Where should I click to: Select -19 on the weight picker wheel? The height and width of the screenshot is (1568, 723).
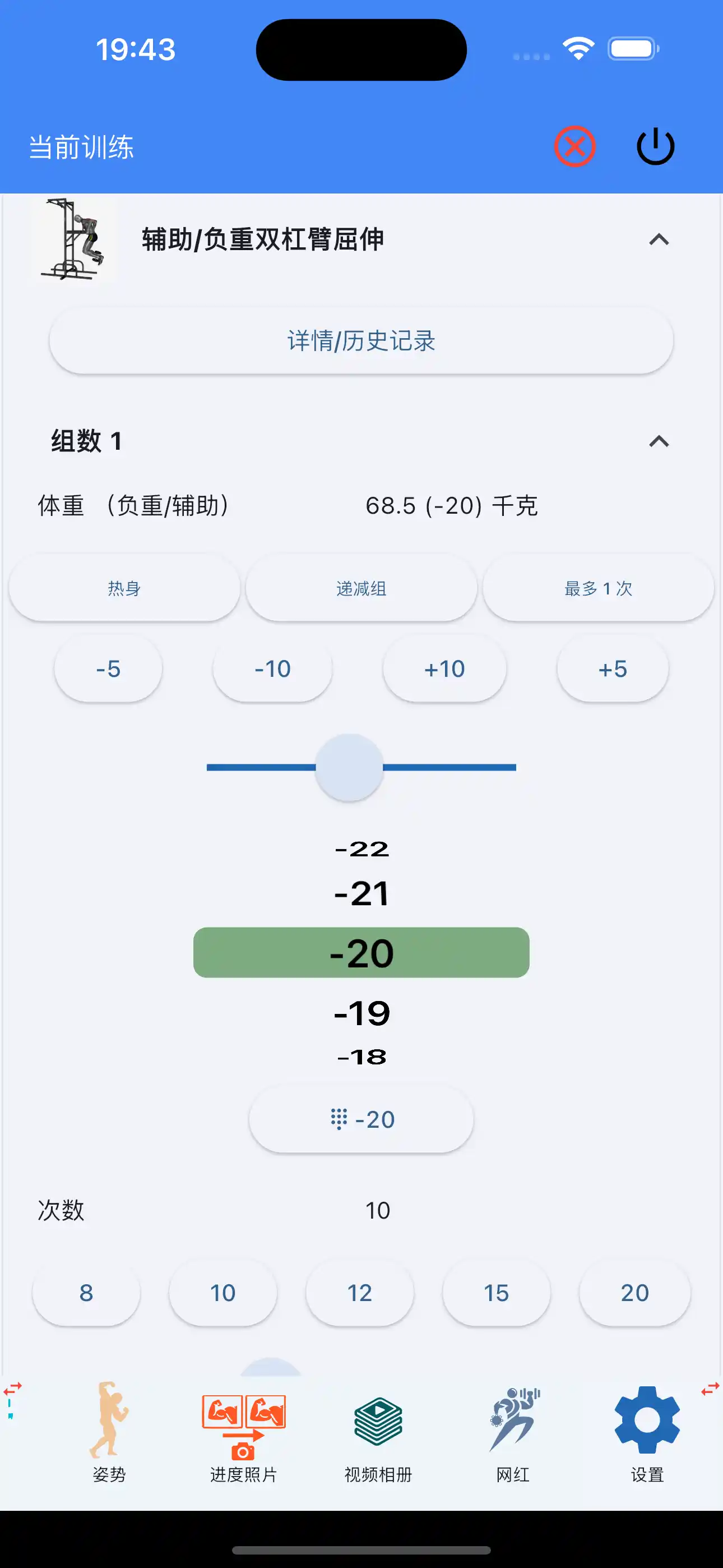tap(361, 1012)
